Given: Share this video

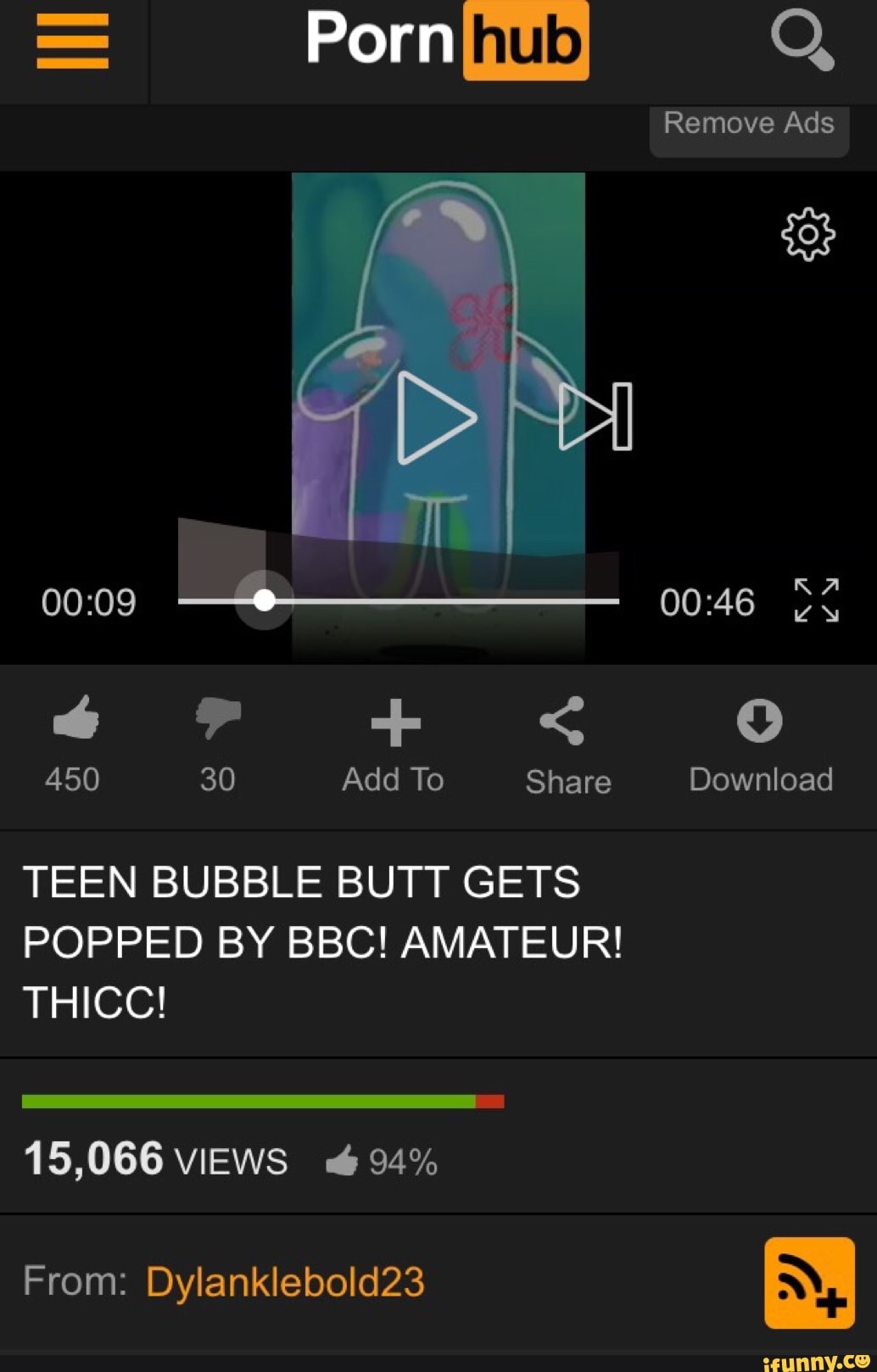Looking at the screenshot, I should pyautogui.click(x=566, y=744).
